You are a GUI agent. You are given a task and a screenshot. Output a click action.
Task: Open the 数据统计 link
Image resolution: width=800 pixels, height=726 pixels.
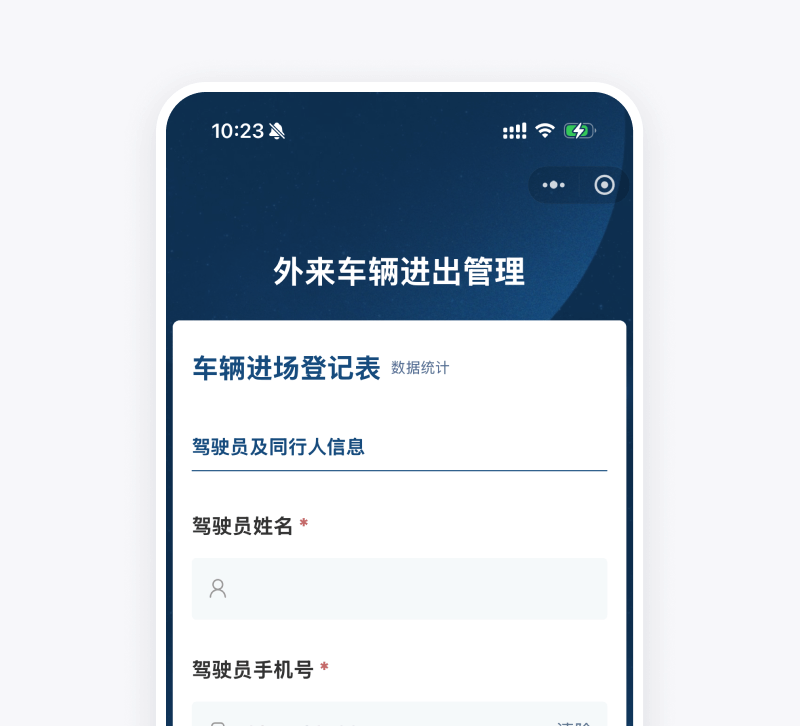click(x=420, y=368)
